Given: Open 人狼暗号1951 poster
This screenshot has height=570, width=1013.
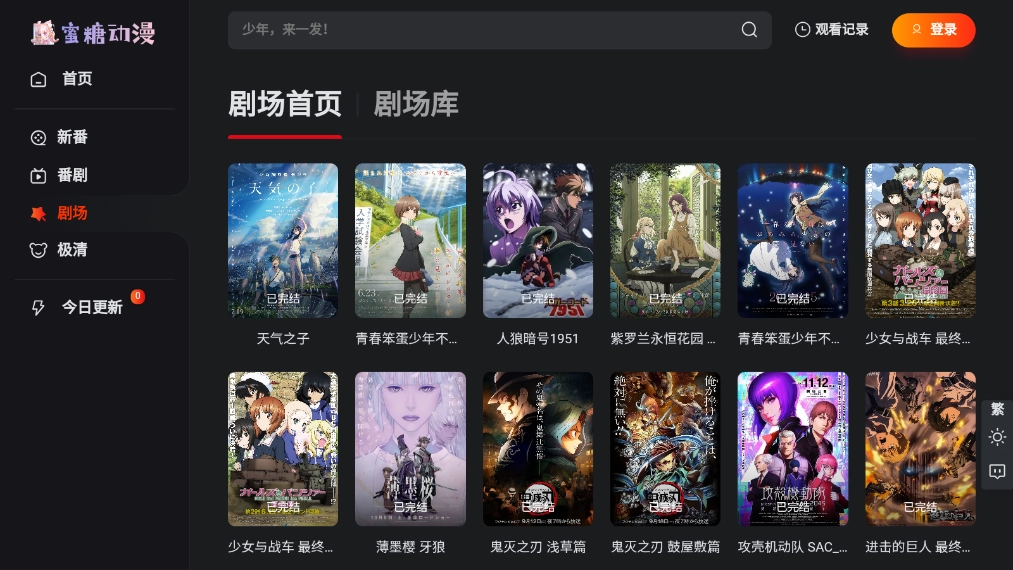Looking at the screenshot, I should [537, 241].
